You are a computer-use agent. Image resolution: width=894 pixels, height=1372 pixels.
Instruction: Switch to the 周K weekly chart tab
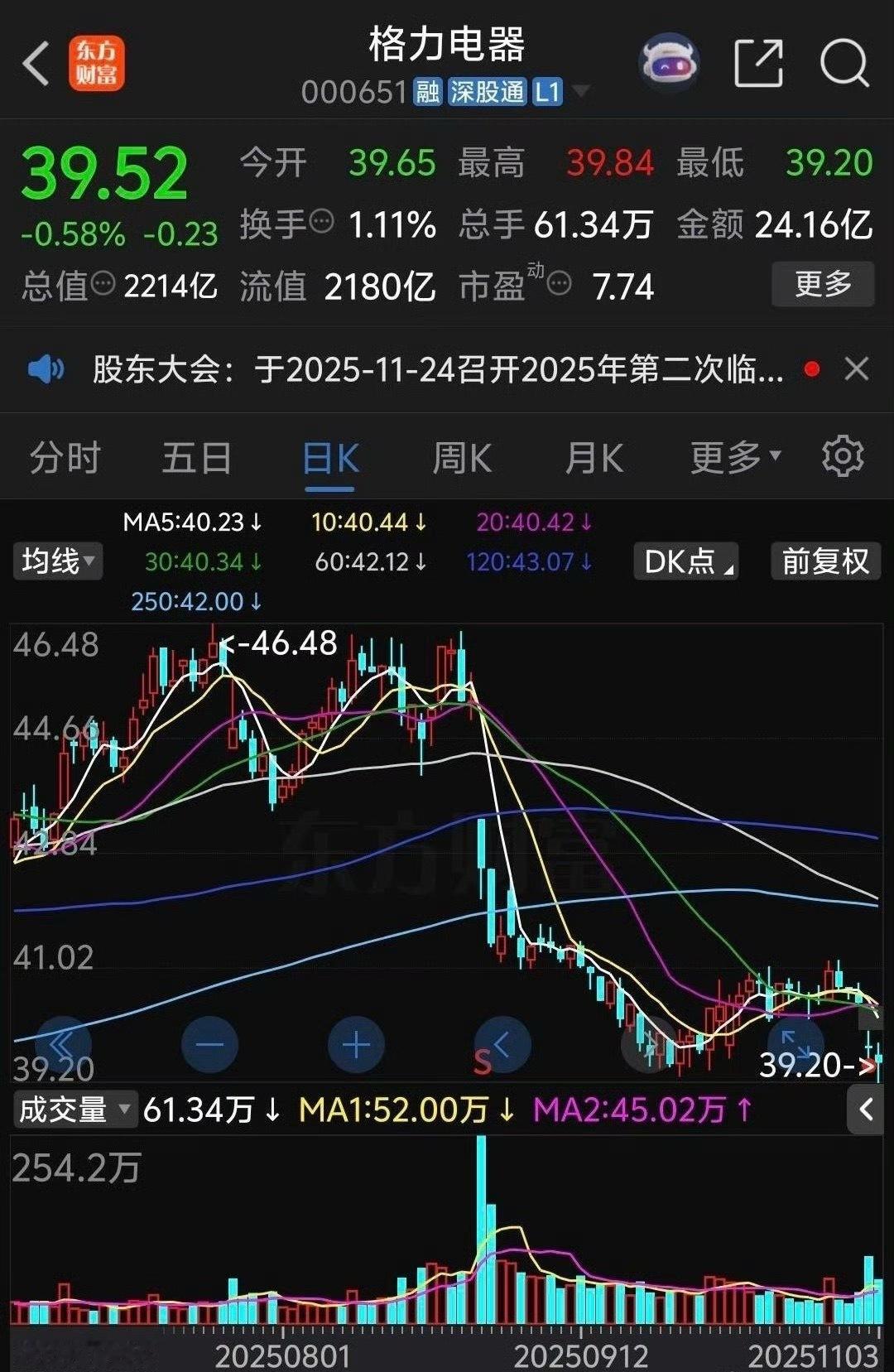pos(462,456)
